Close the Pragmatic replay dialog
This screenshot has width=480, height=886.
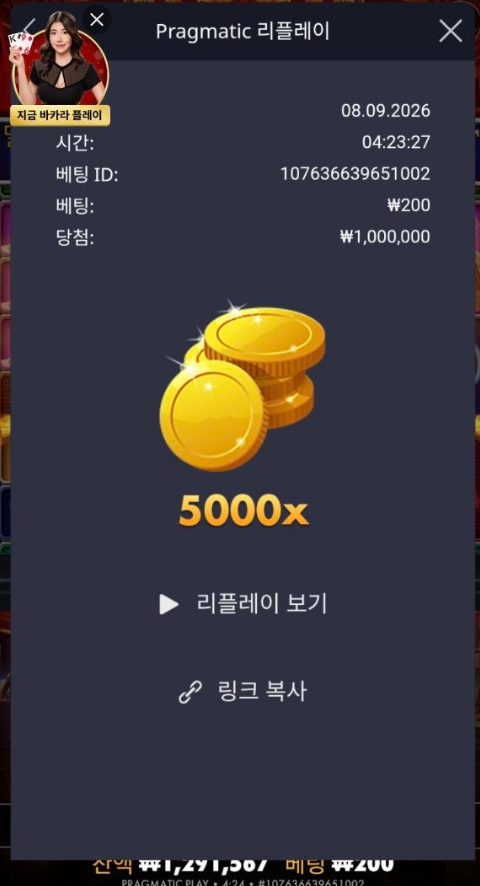tap(451, 31)
